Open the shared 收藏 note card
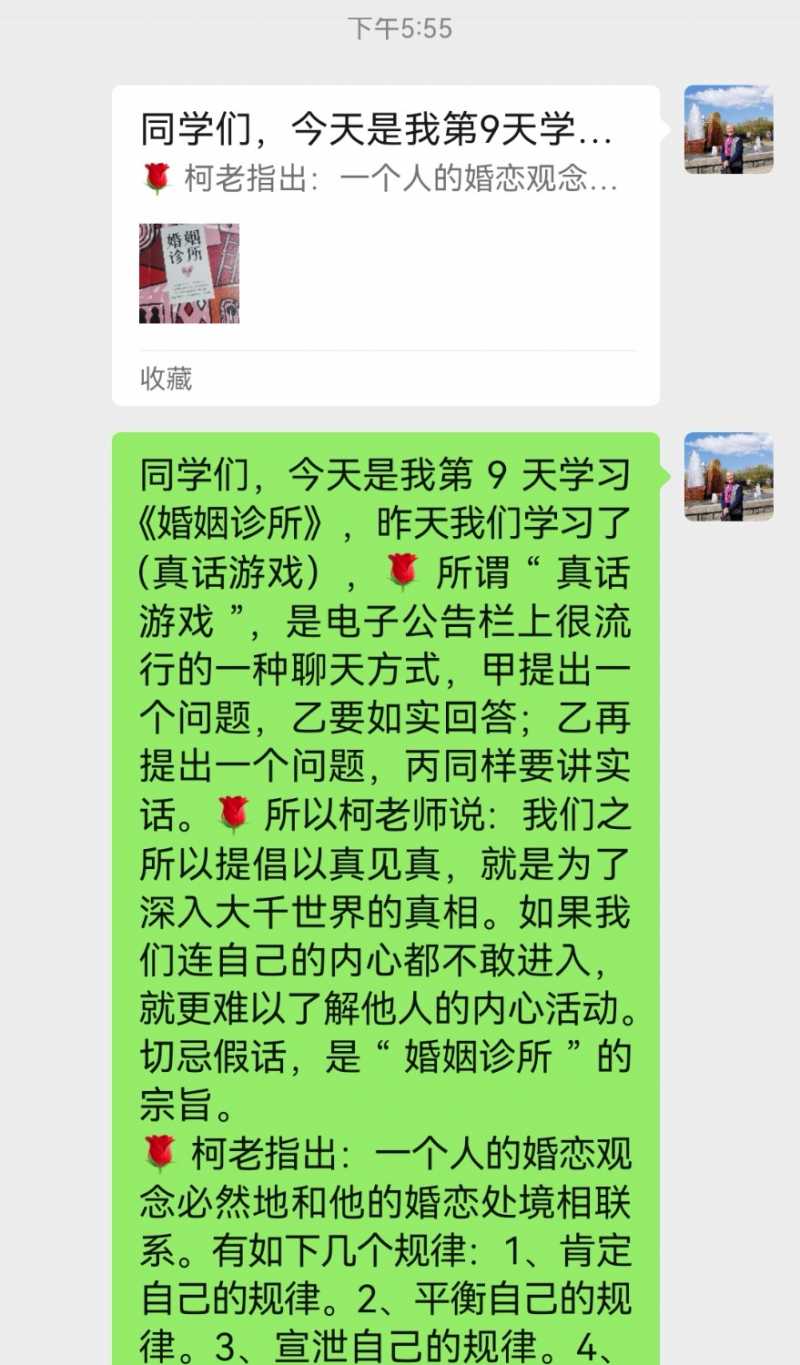The width and height of the screenshot is (800, 1365). point(385,245)
